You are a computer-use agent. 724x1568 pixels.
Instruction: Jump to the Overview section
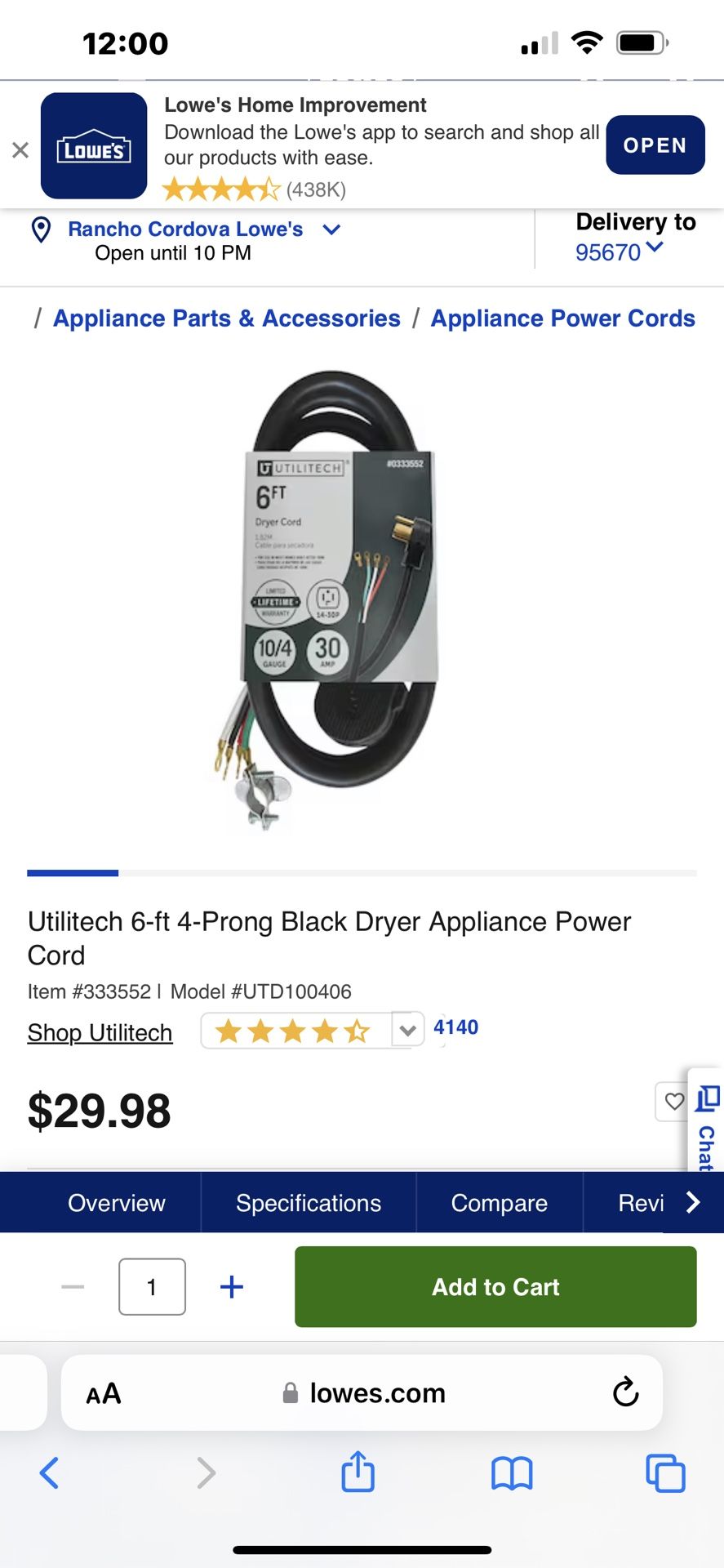(116, 1203)
